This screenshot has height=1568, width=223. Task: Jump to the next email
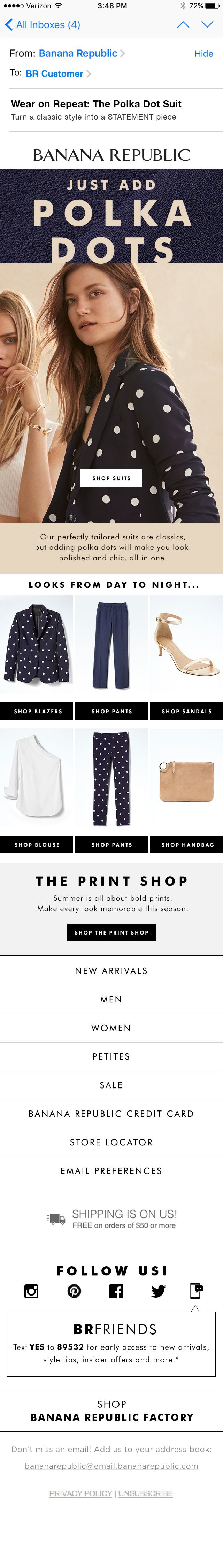207,25
